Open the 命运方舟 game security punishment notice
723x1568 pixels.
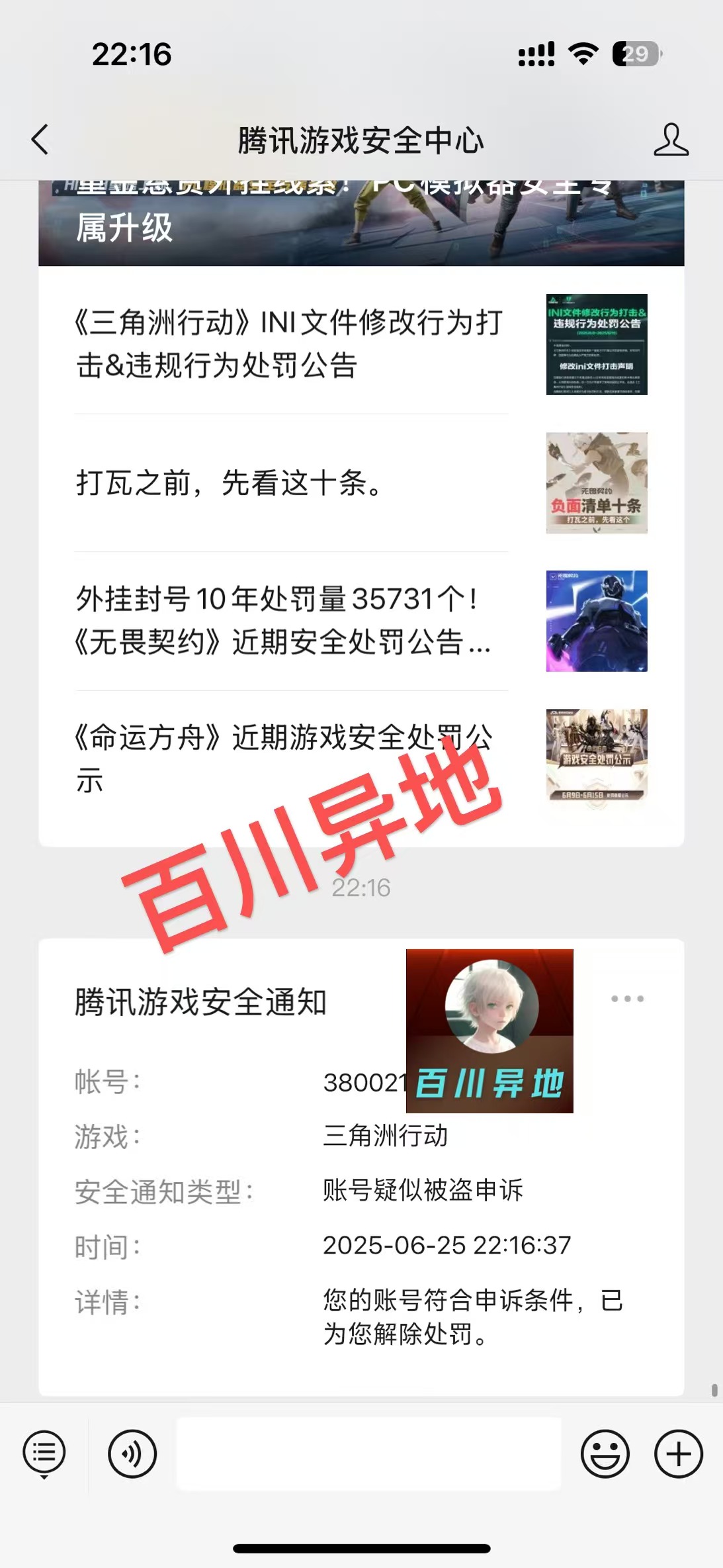pos(361,759)
